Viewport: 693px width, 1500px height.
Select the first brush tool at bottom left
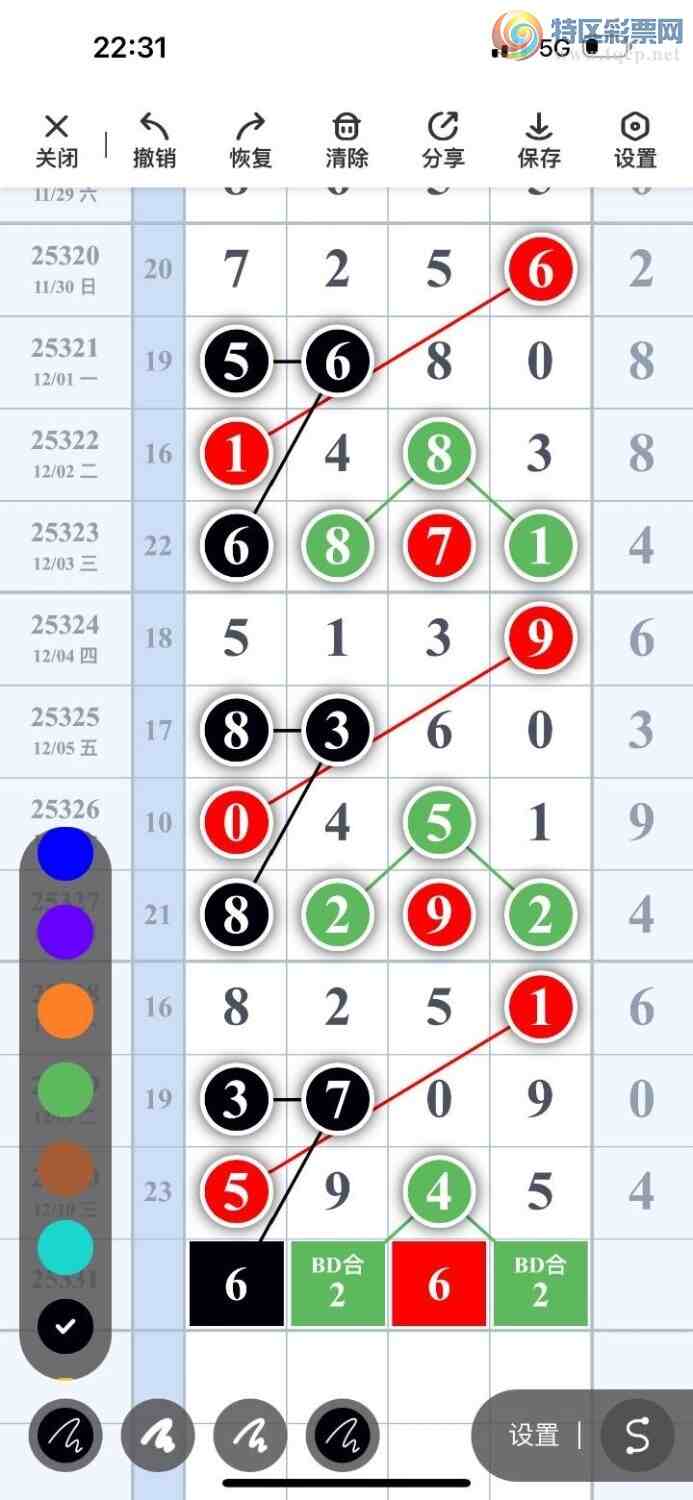click(64, 1435)
